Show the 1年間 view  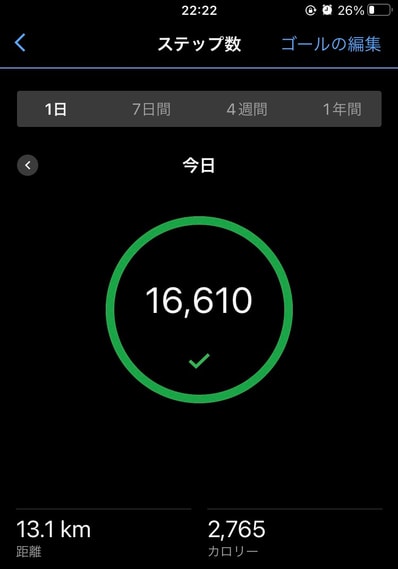[342, 109]
